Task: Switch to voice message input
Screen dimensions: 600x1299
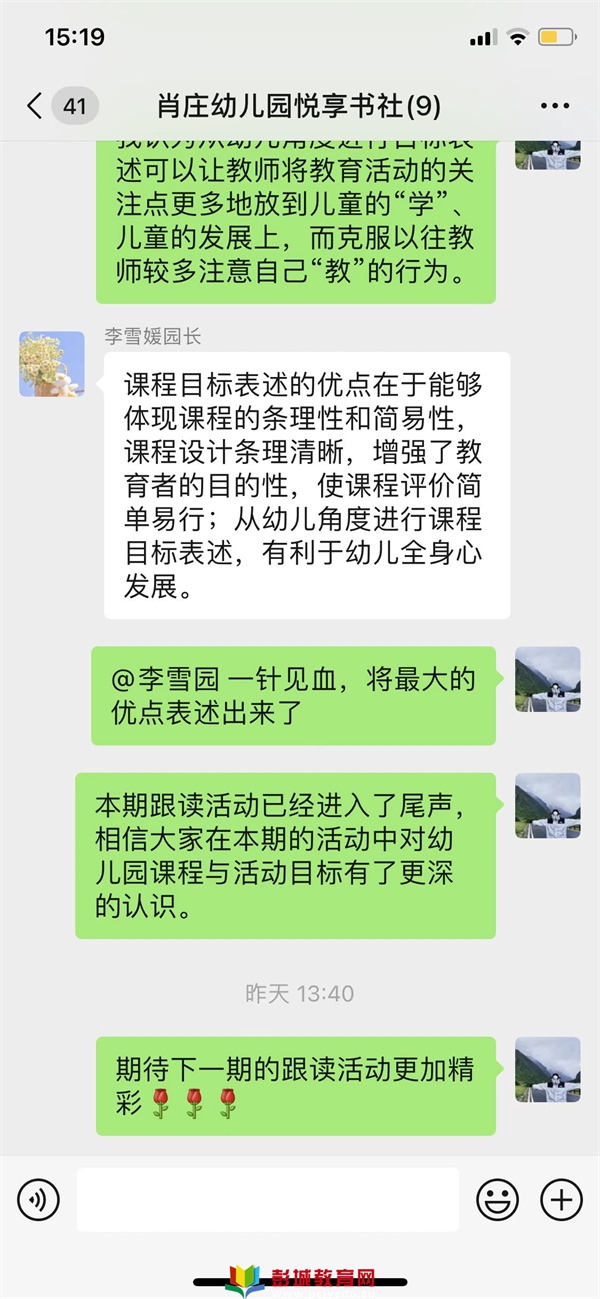Action: [x=39, y=1198]
